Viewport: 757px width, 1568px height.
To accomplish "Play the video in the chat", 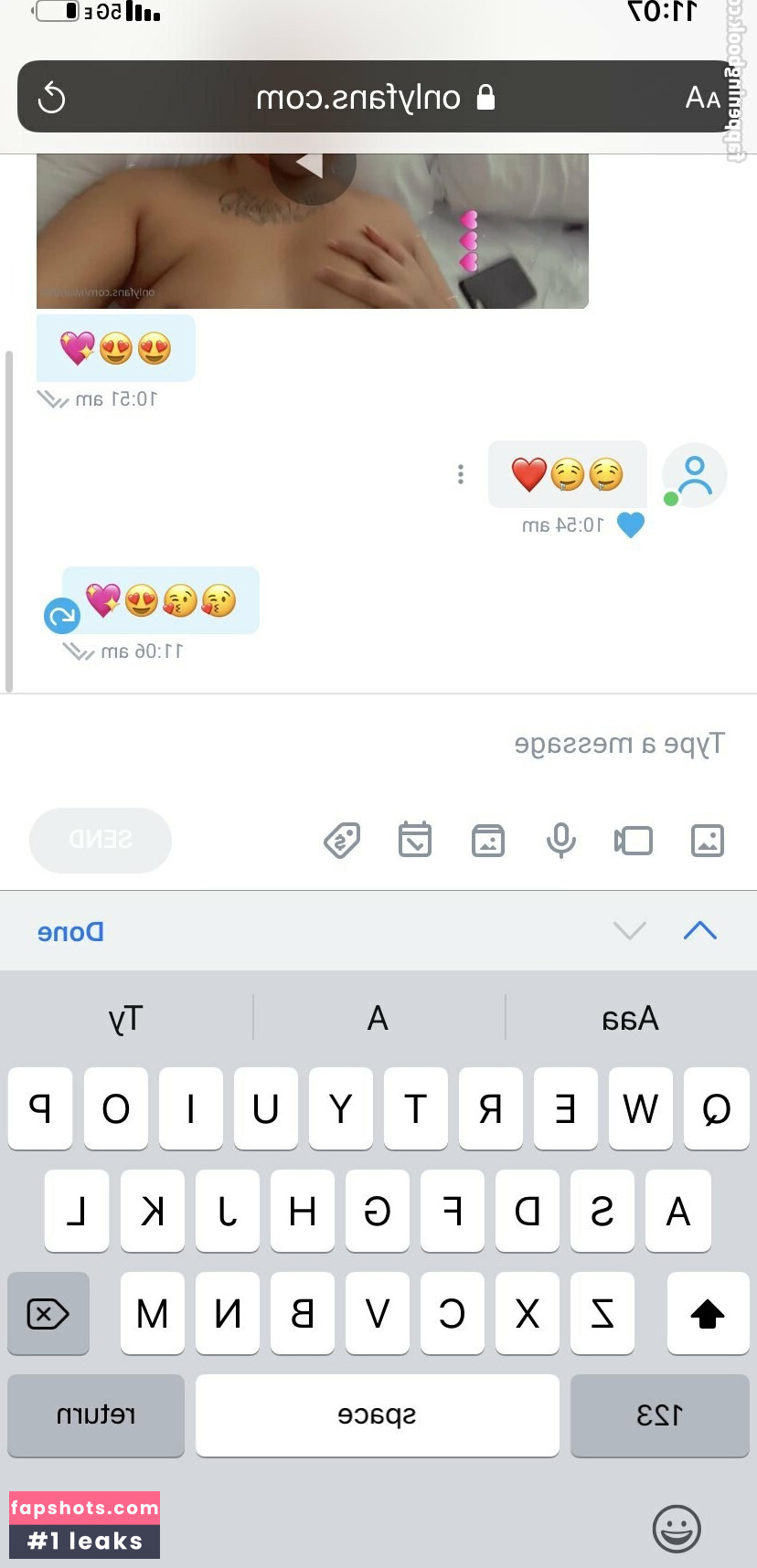I will click(312, 166).
